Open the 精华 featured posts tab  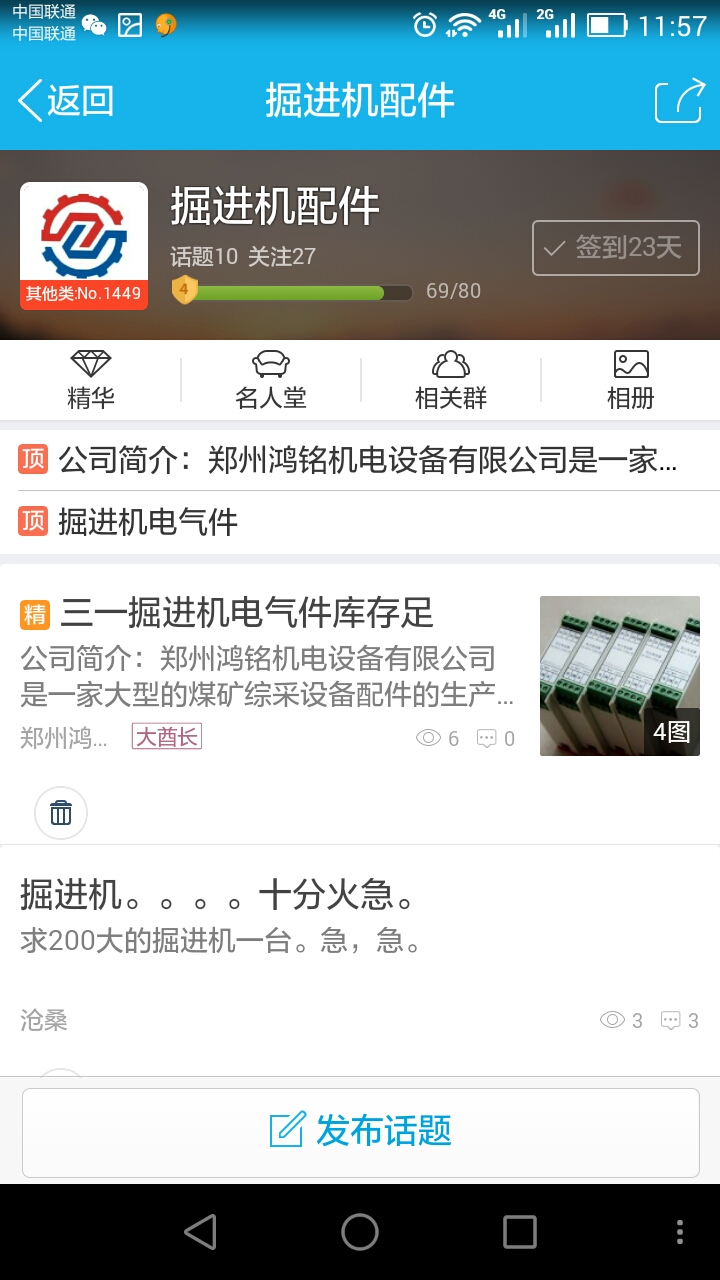[x=91, y=380]
